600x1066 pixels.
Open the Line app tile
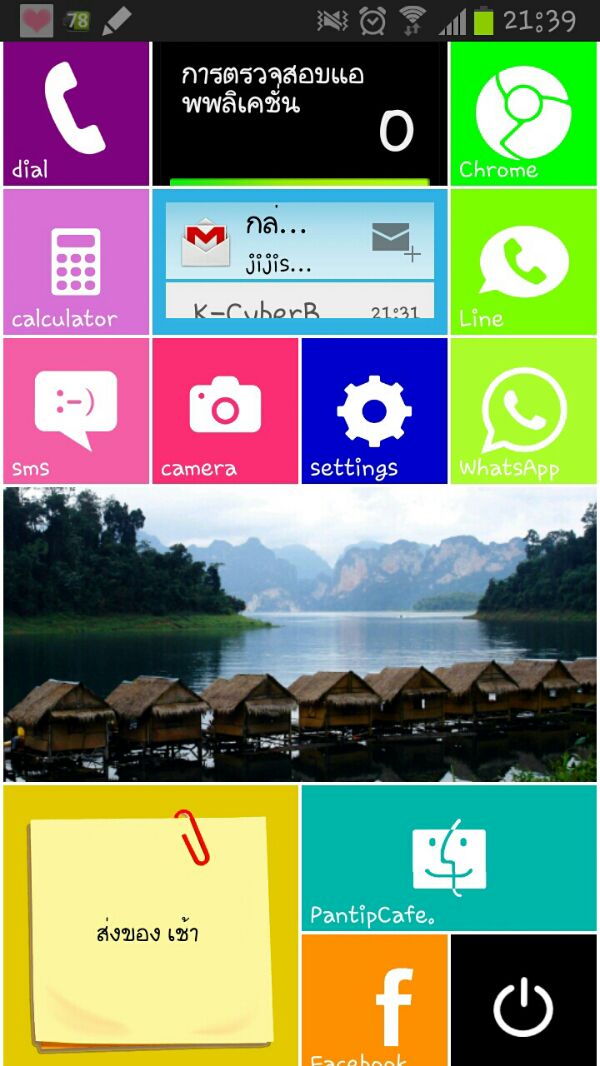point(523,262)
